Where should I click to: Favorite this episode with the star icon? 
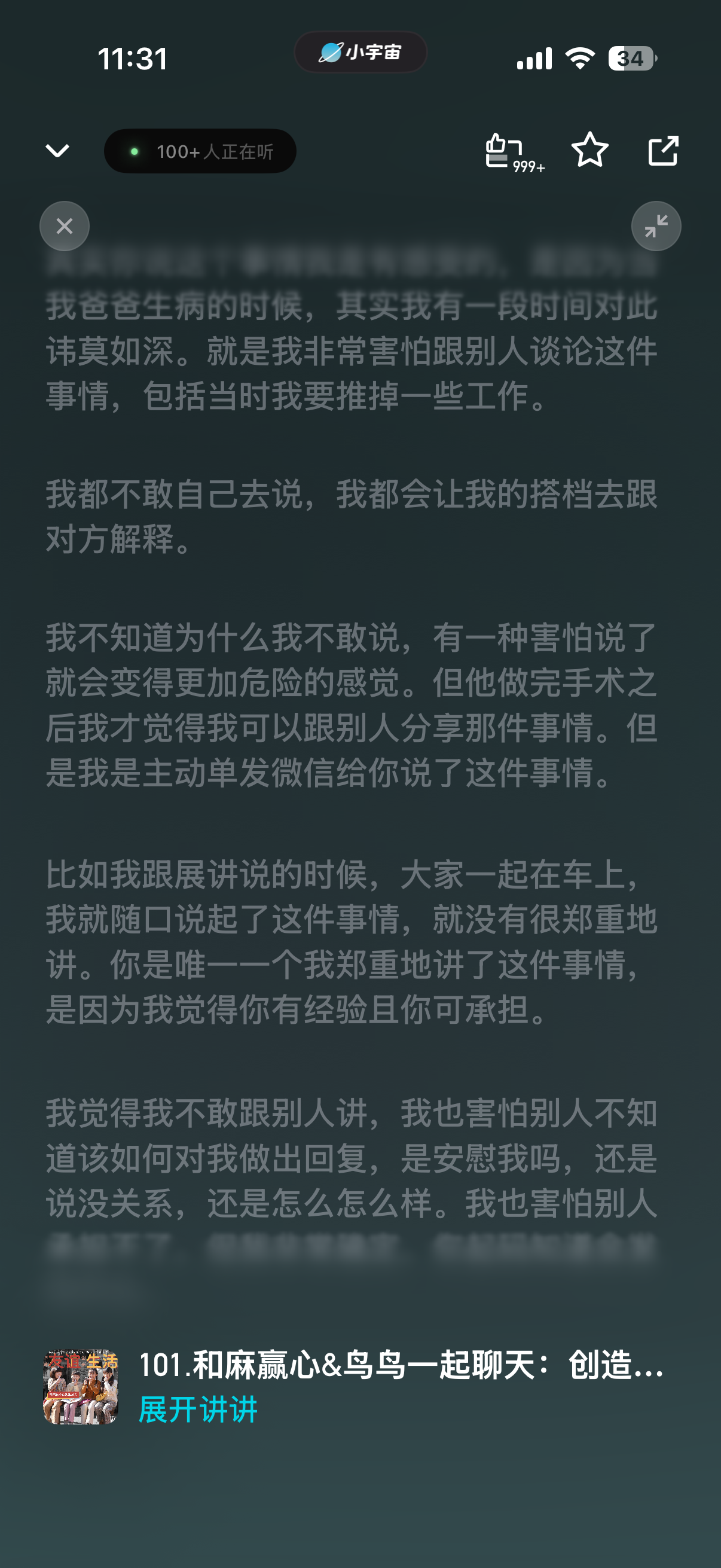589,150
